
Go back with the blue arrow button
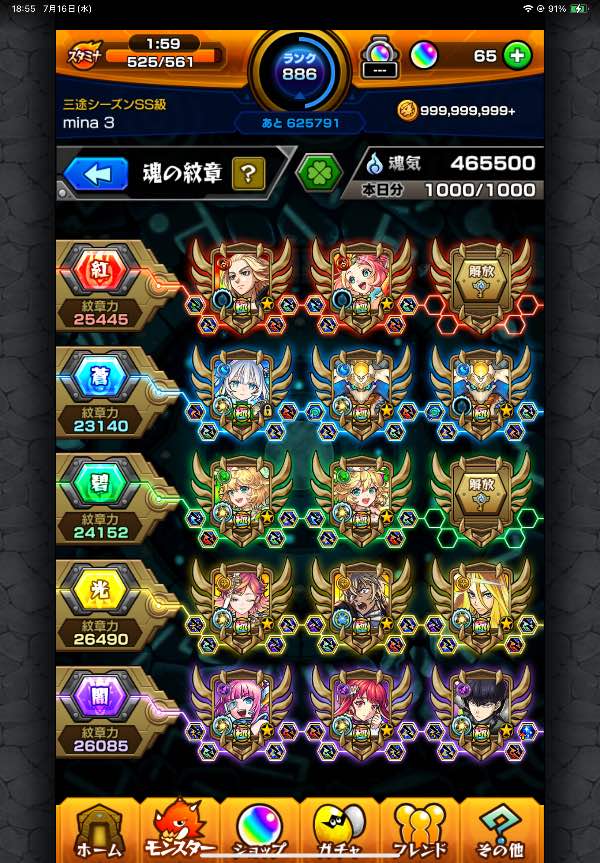[x=96, y=174]
